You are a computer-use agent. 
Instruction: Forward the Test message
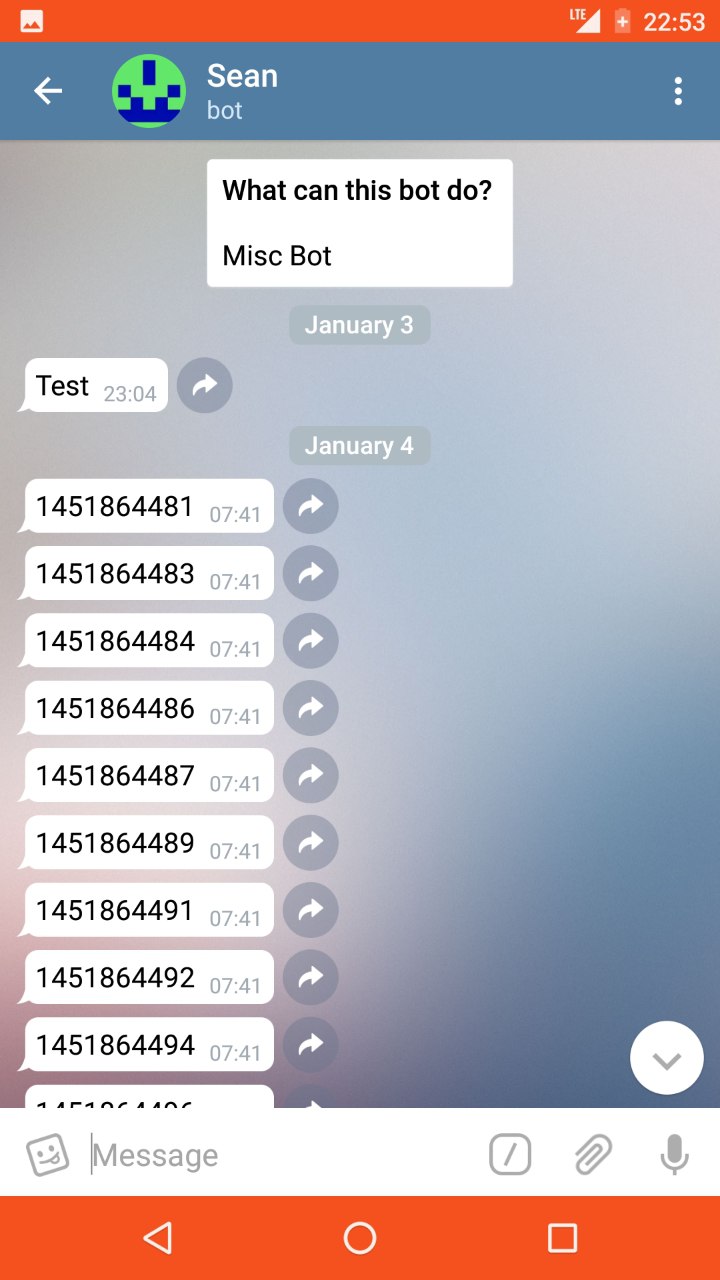205,385
